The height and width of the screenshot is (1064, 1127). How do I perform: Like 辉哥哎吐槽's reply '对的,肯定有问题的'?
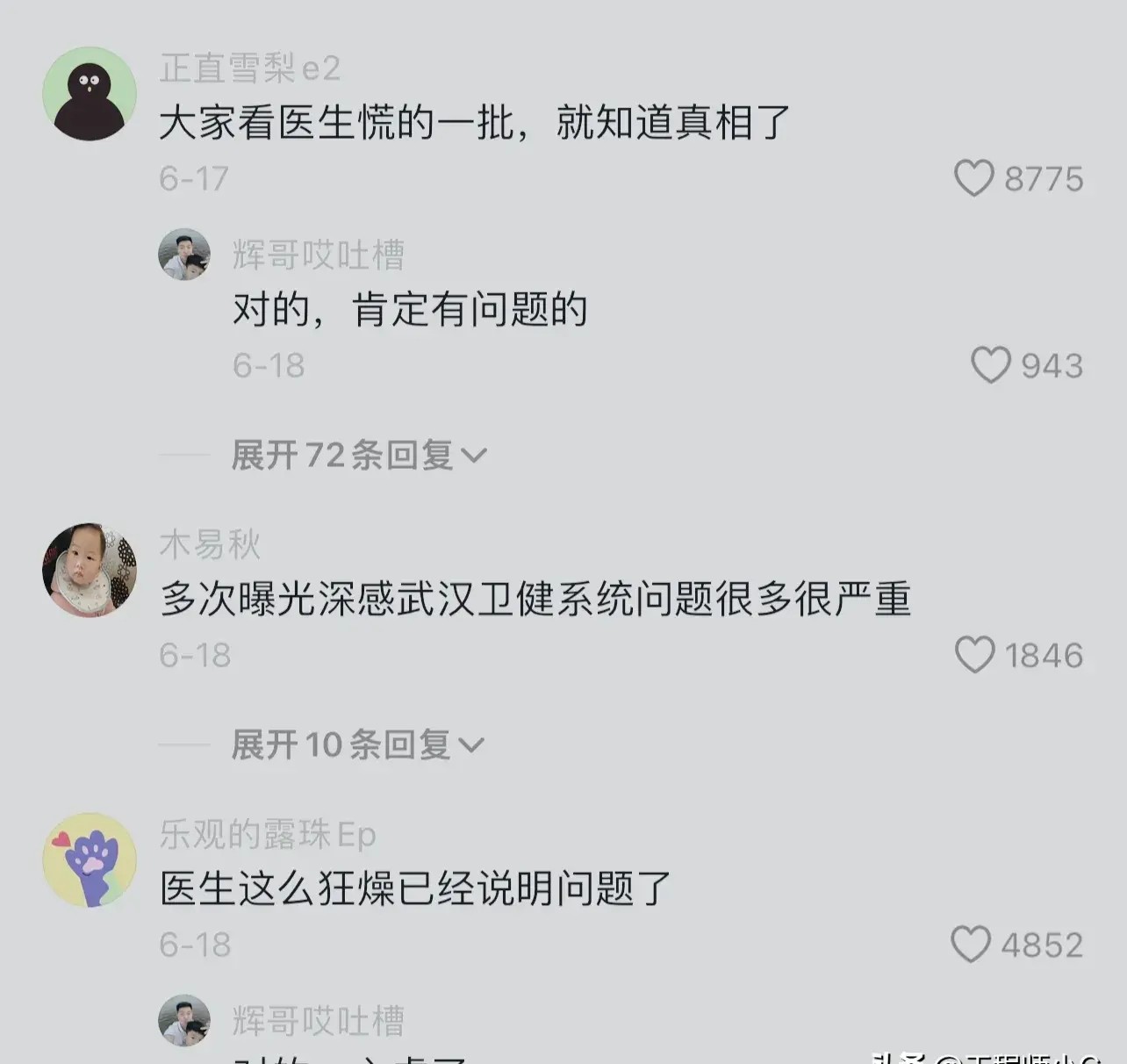pyautogui.click(x=990, y=365)
